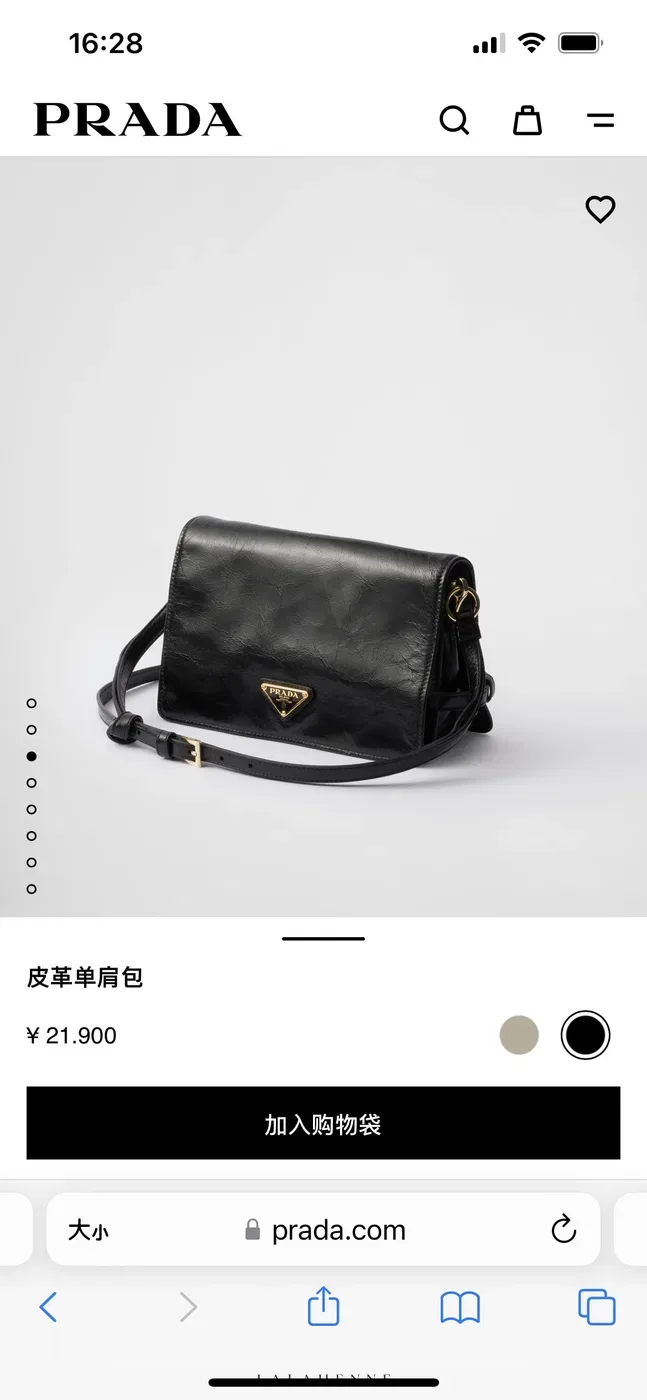The height and width of the screenshot is (1400, 647).
Task: Open the search magnifier icon
Action: [x=454, y=120]
